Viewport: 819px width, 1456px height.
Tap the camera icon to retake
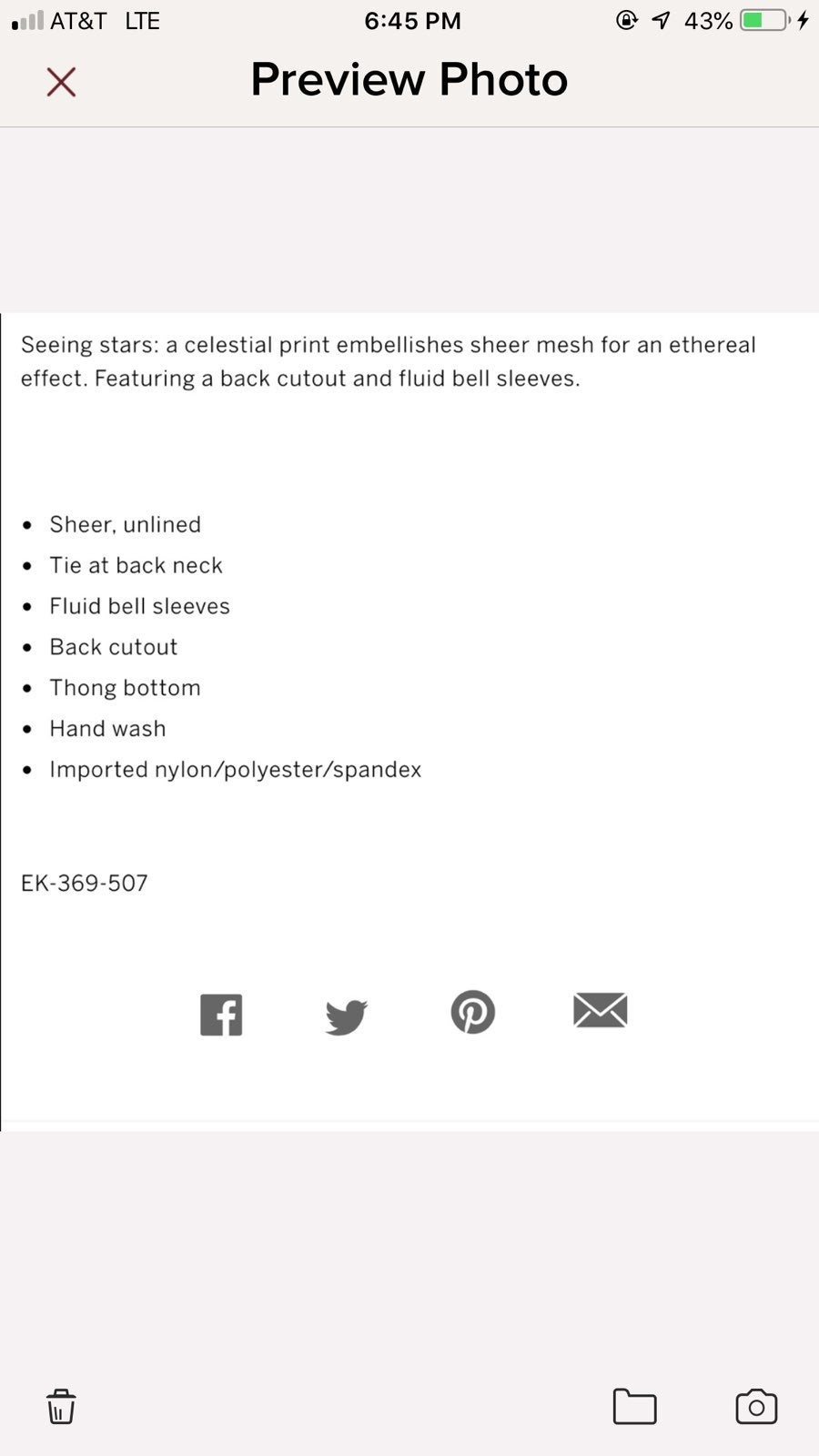[x=756, y=1407]
